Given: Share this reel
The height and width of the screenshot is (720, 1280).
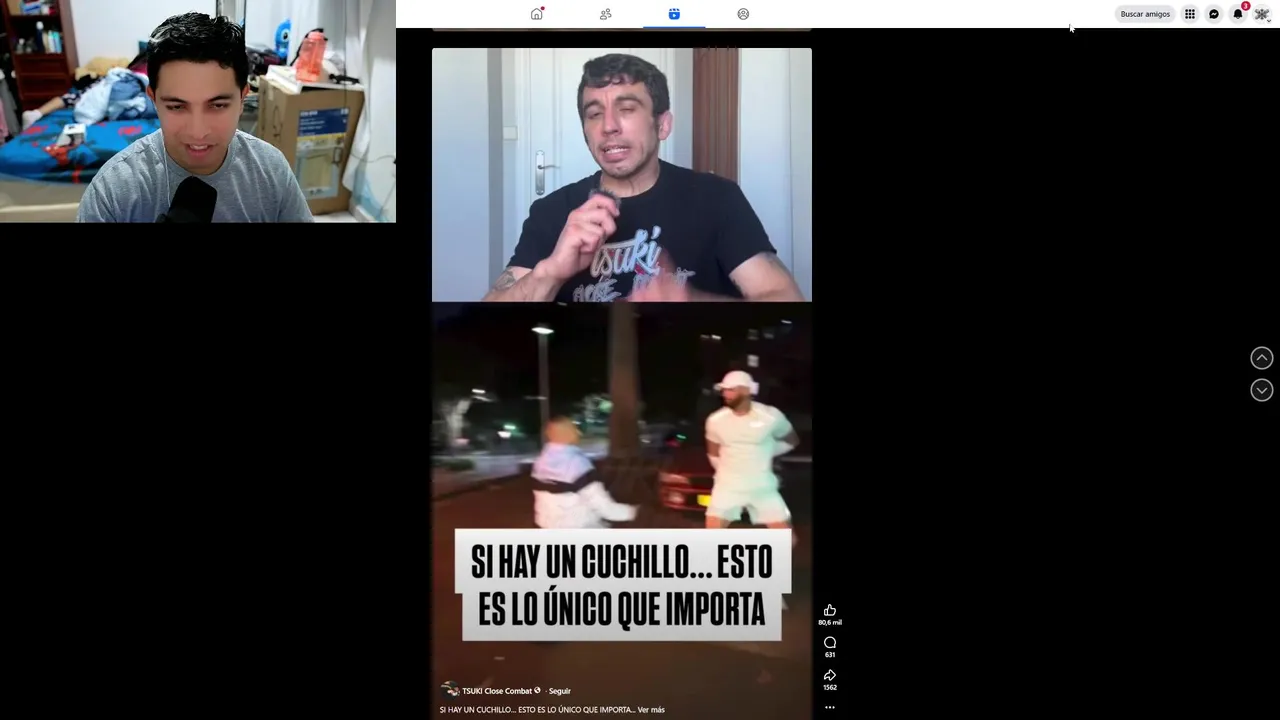Looking at the screenshot, I should (830, 675).
